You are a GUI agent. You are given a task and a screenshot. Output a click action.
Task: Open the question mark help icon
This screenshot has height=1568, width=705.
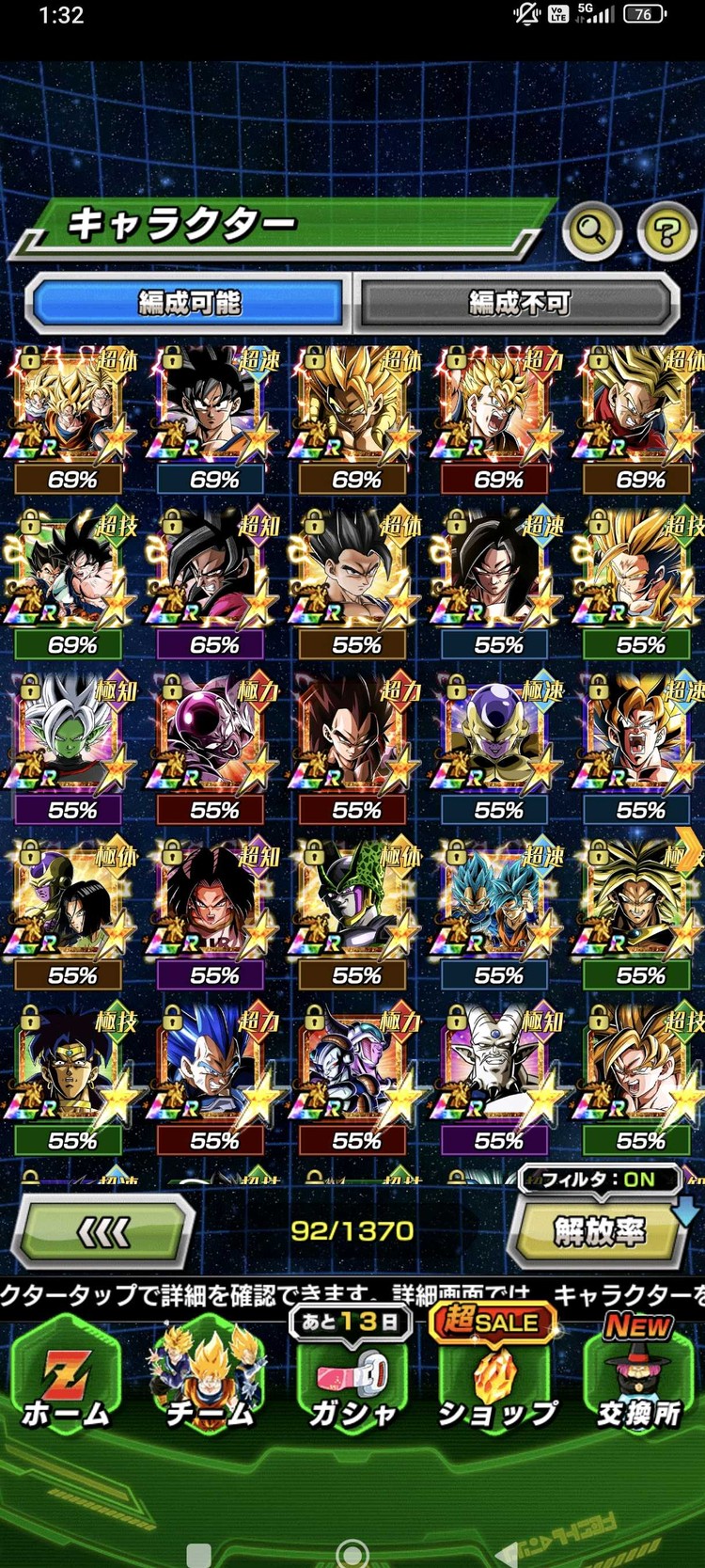click(x=666, y=230)
